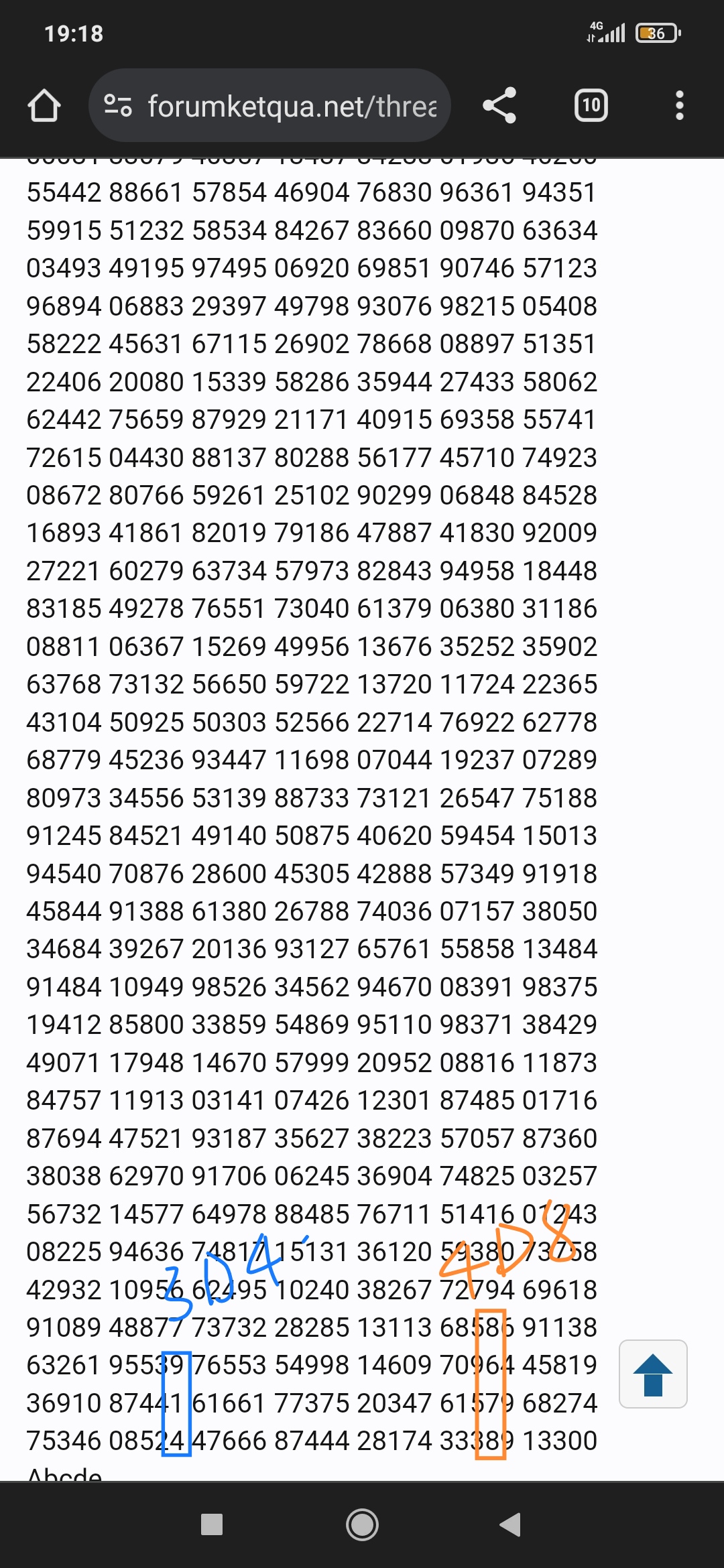Viewport: 724px width, 1568px height.
Task: Share the current page
Action: tap(499, 105)
